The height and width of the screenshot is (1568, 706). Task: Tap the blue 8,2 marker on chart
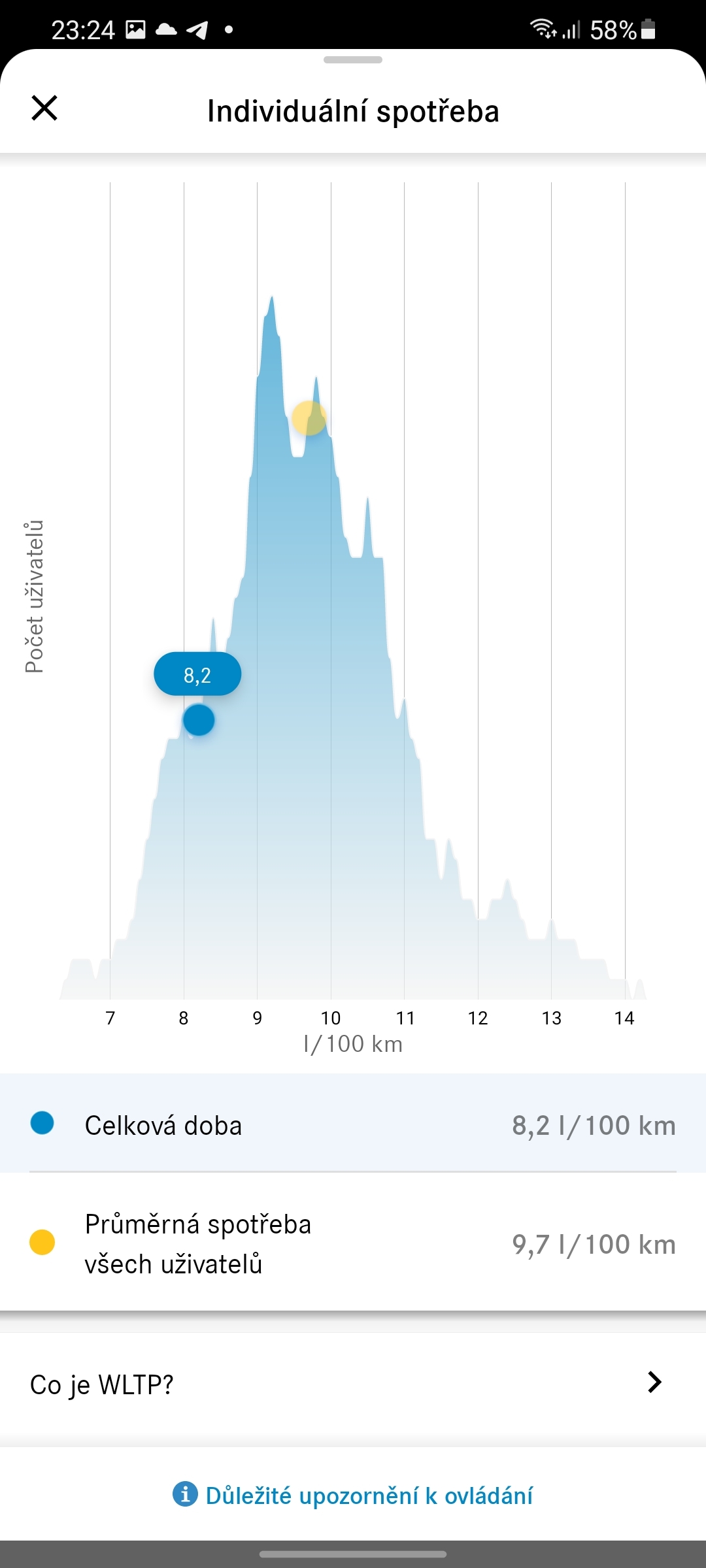pos(199,720)
